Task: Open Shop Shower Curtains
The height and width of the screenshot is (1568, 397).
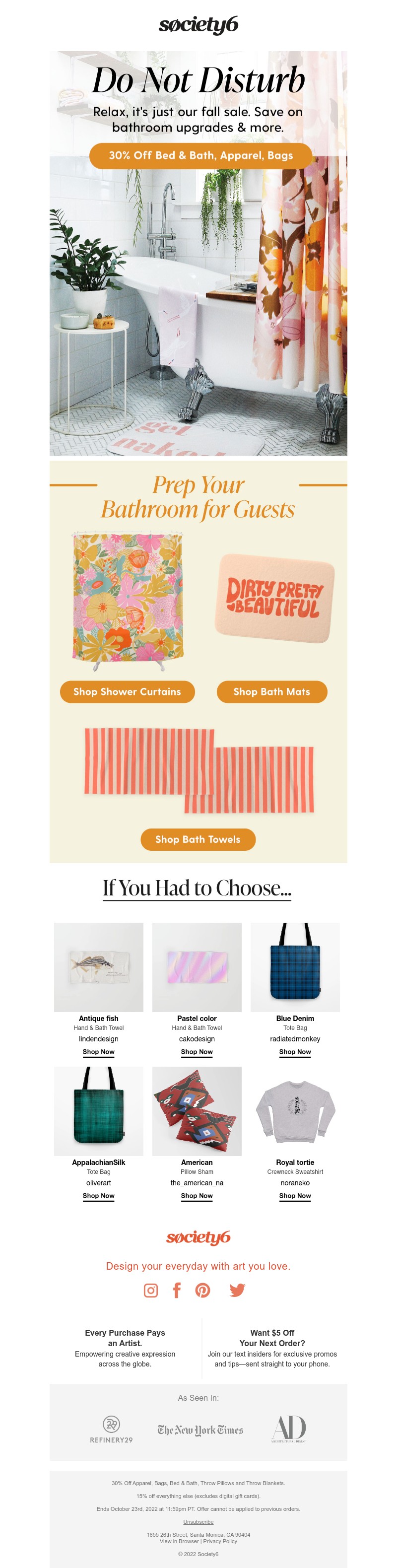Action: click(127, 691)
